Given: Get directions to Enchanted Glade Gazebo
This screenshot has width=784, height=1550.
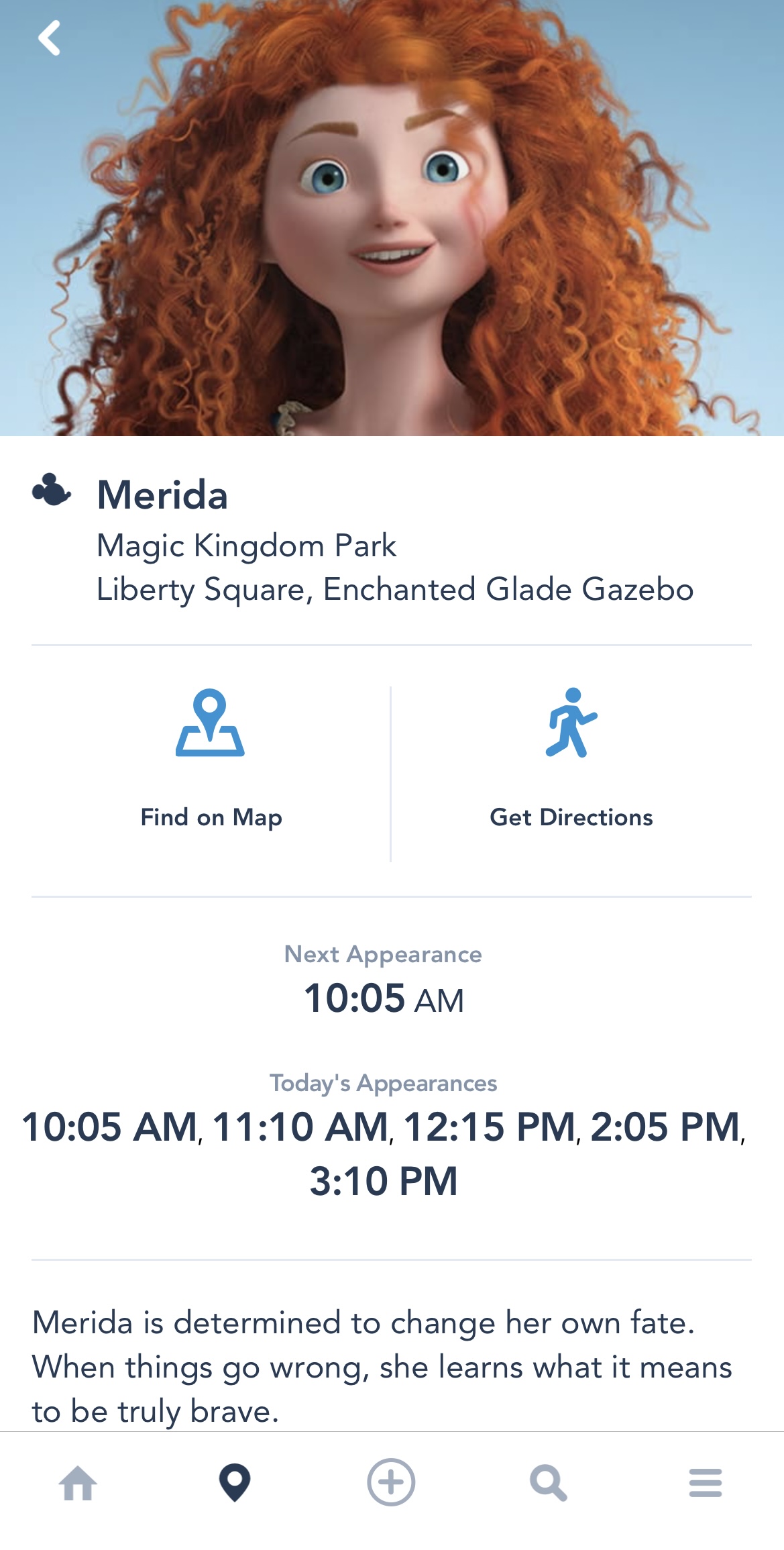Looking at the screenshot, I should [x=571, y=760].
